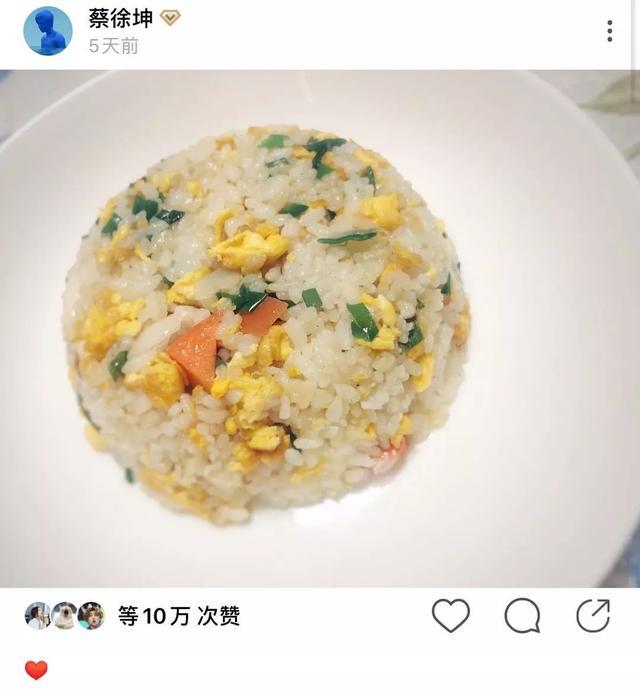Screen dimensions: 640x689
Task: Open the three-dot overflow menu
Action: (x=609, y=31)
